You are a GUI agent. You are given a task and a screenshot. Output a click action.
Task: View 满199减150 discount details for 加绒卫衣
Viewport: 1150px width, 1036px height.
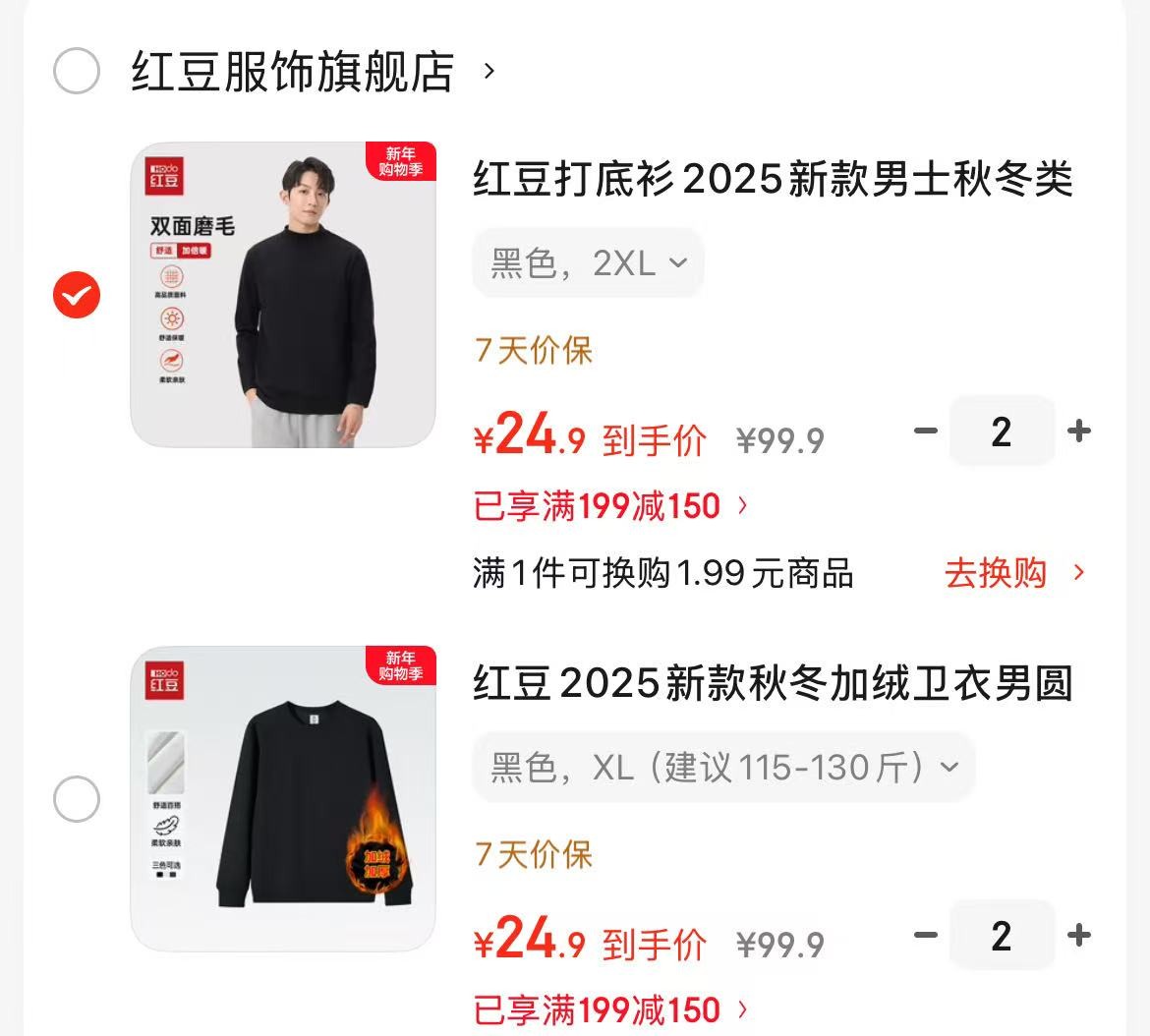(610, 1010)
